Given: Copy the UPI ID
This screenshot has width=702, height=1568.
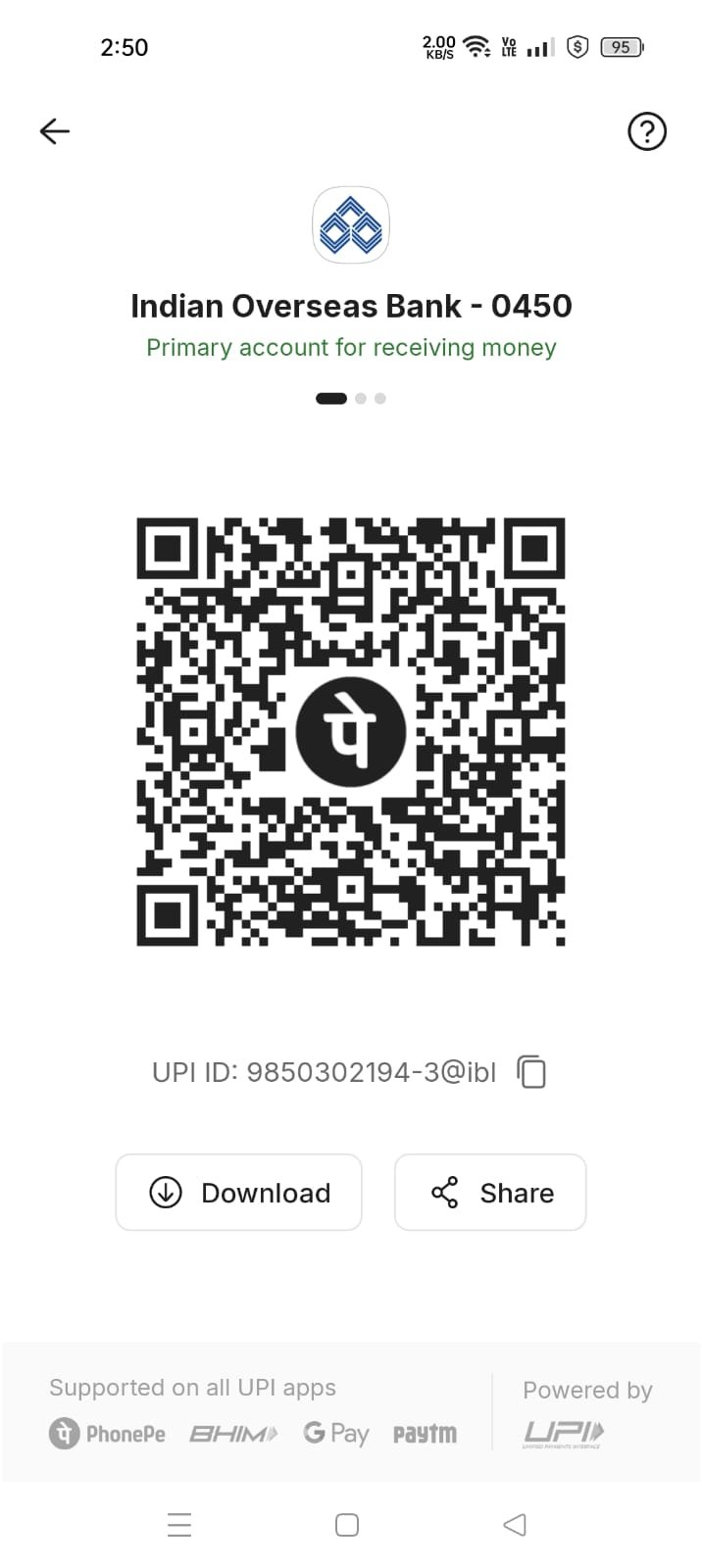Looking at the screenshot, I should (x=530, y=1071).
